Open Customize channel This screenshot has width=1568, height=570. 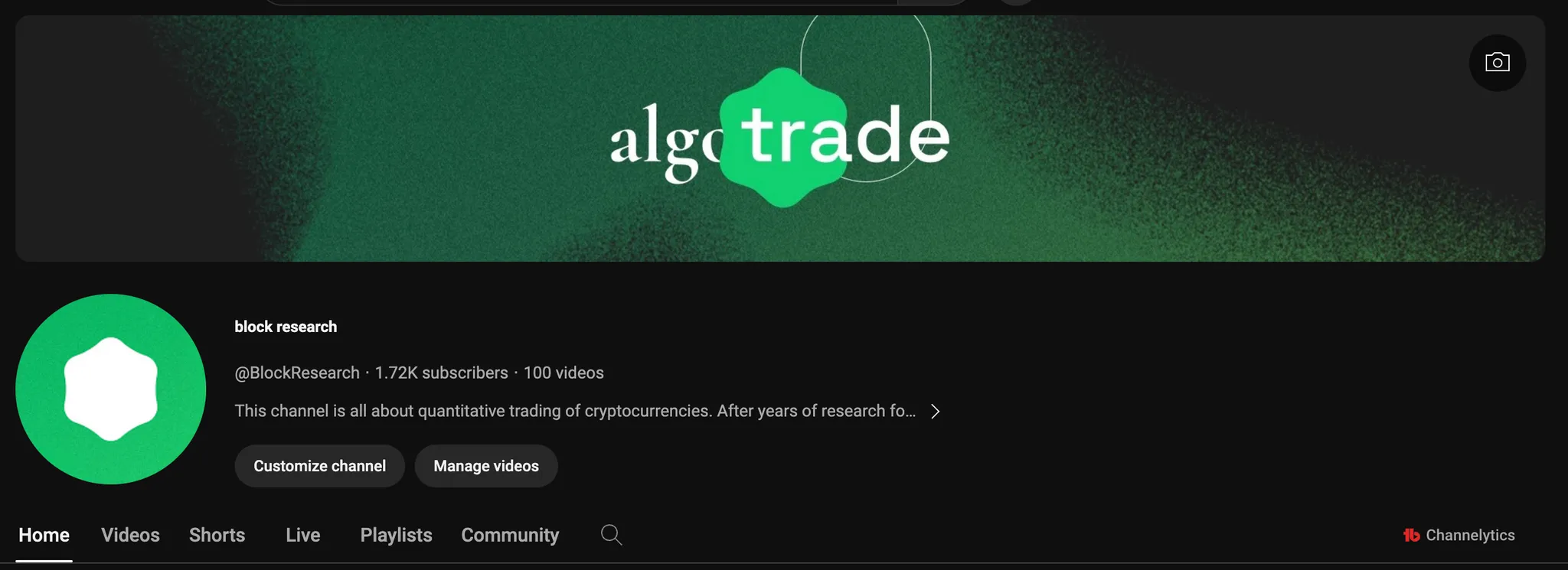319,466
